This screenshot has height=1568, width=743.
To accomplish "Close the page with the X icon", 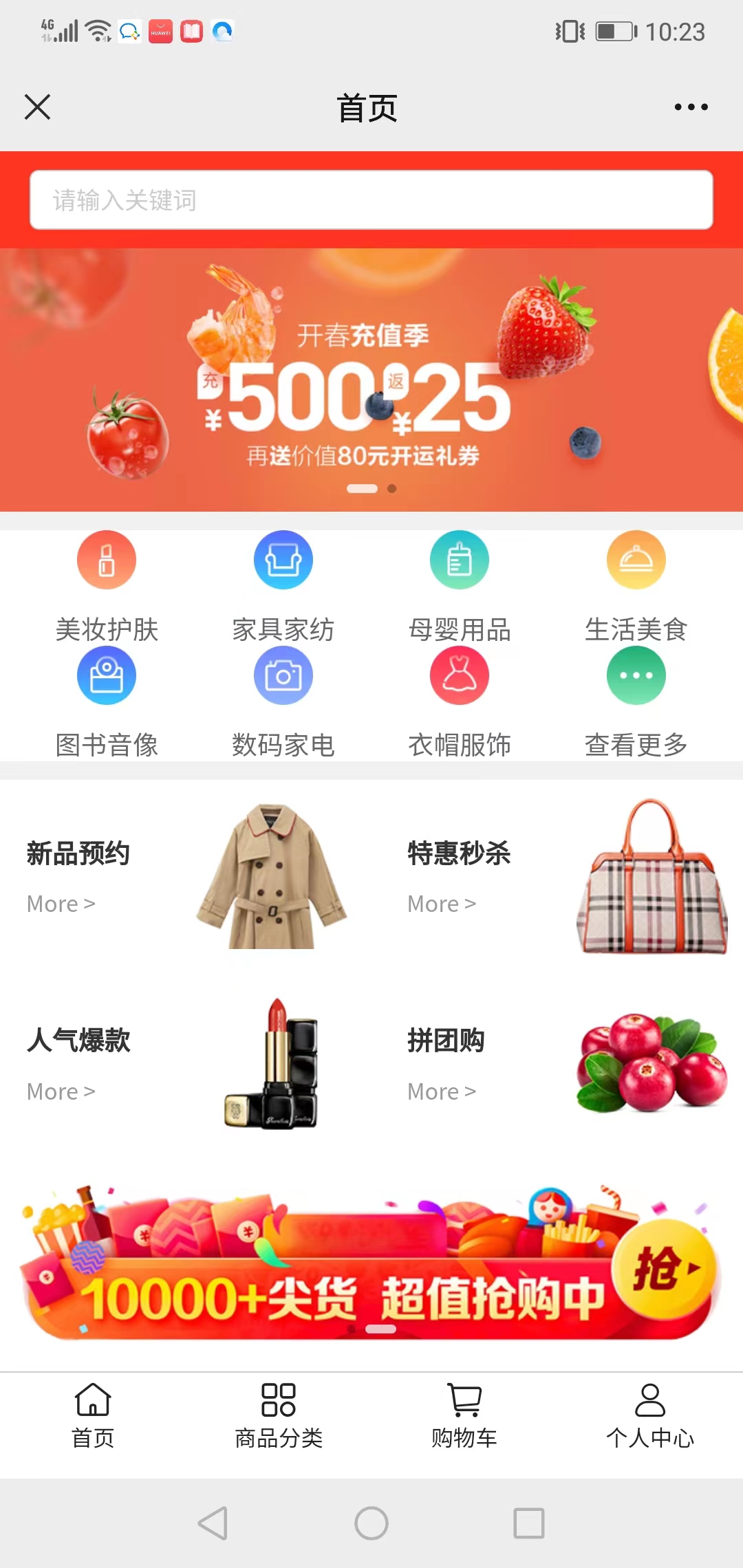I will (x=38, y=107).
